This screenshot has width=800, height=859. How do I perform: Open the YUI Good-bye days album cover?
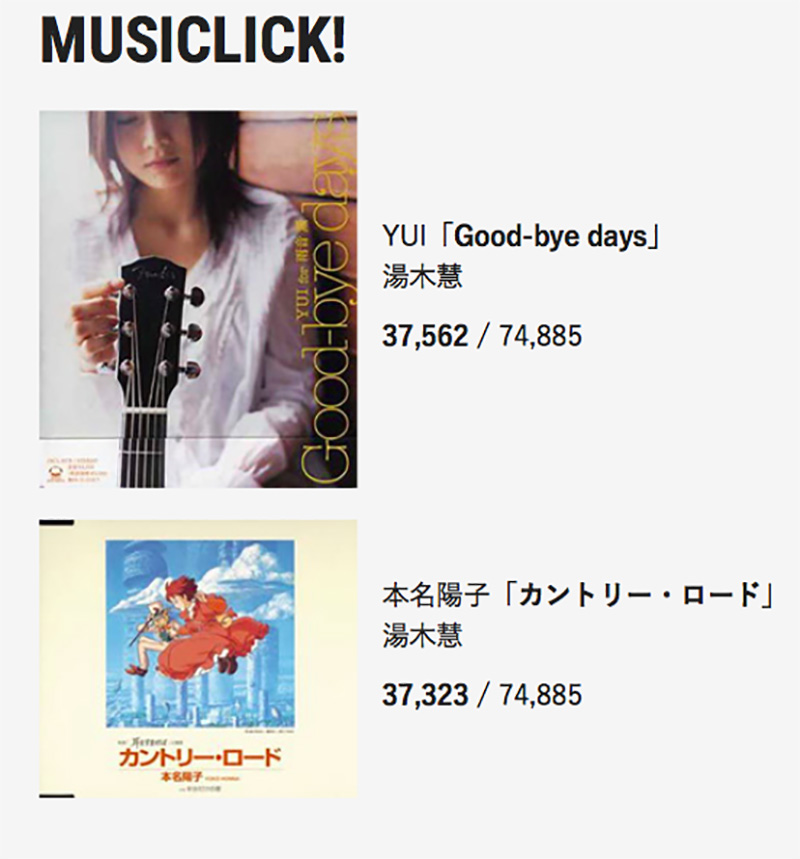pyautogui.click(x=198, y=299)
